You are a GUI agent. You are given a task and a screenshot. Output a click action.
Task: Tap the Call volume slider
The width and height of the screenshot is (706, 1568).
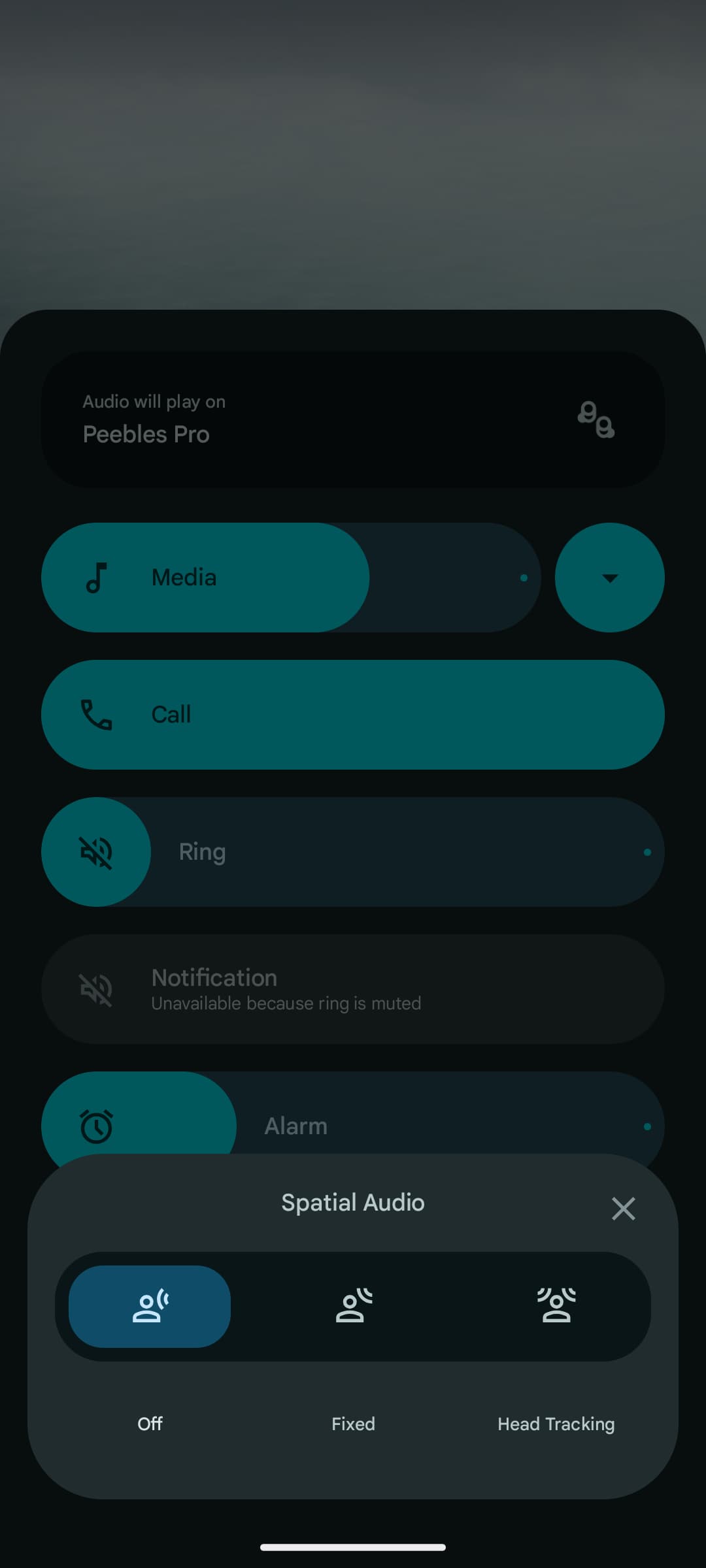pos(353,715)
